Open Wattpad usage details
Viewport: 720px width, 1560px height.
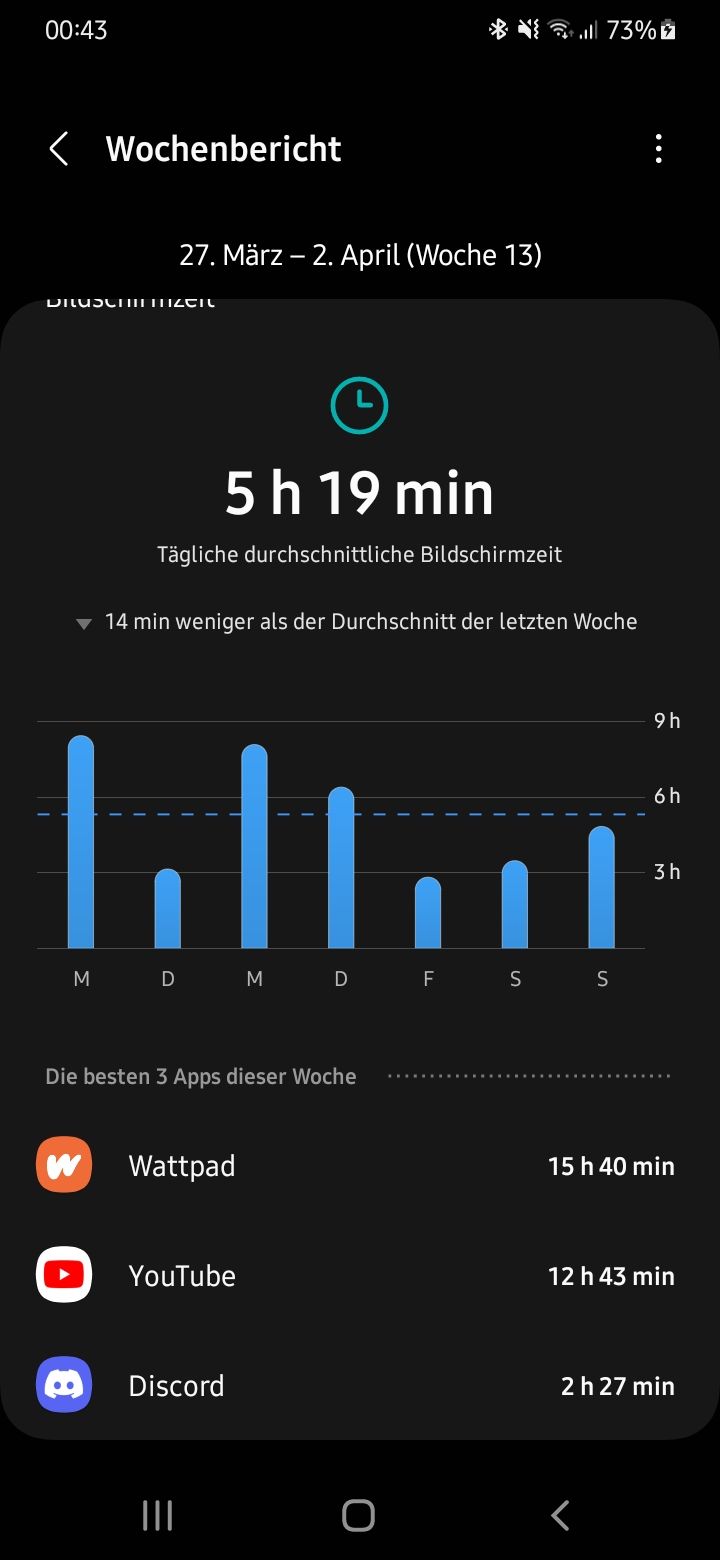tap(358, 1166)
